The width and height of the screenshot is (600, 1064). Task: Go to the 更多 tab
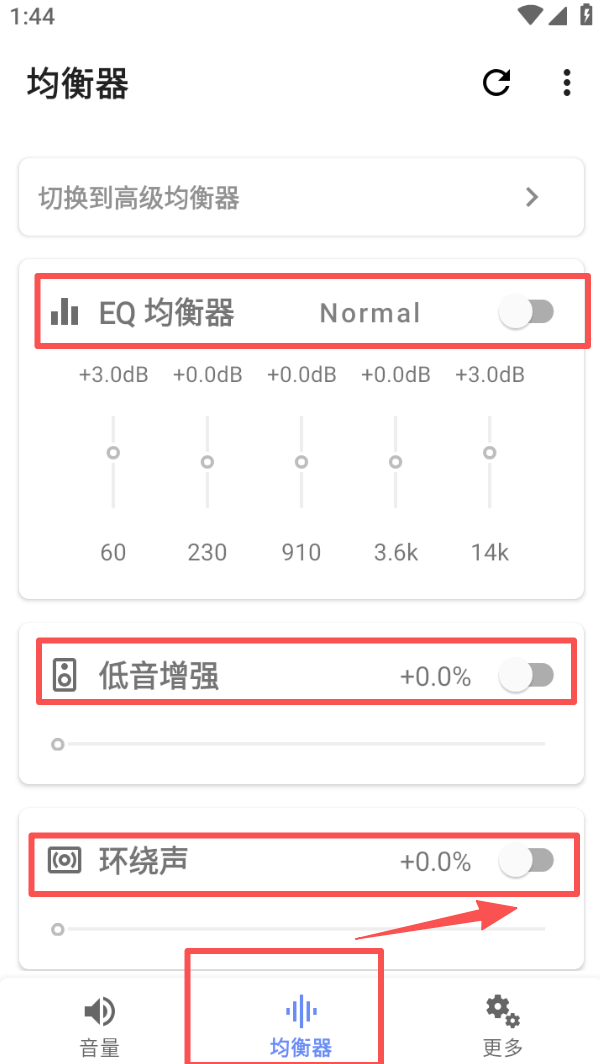coord(502,1025)
